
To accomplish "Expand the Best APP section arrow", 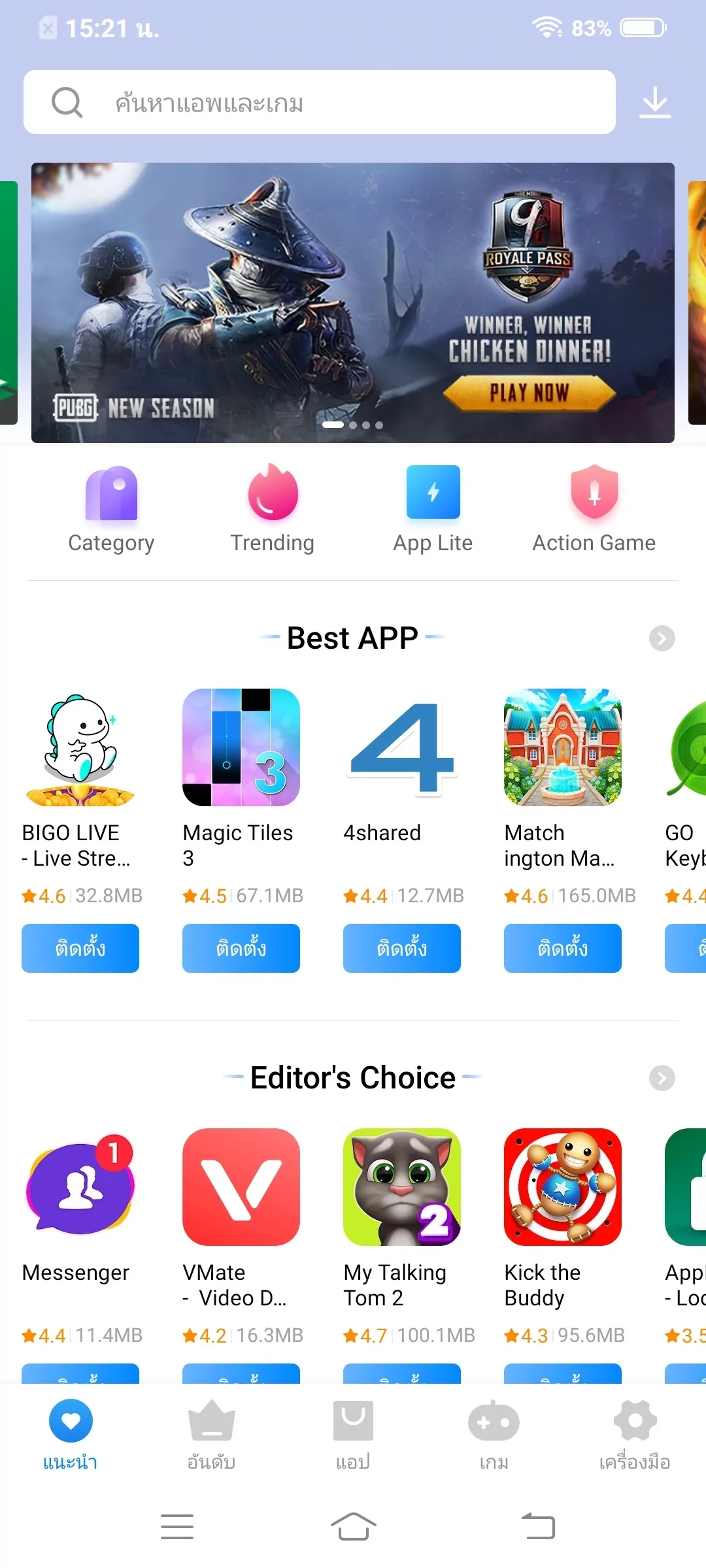I will 662,638.
